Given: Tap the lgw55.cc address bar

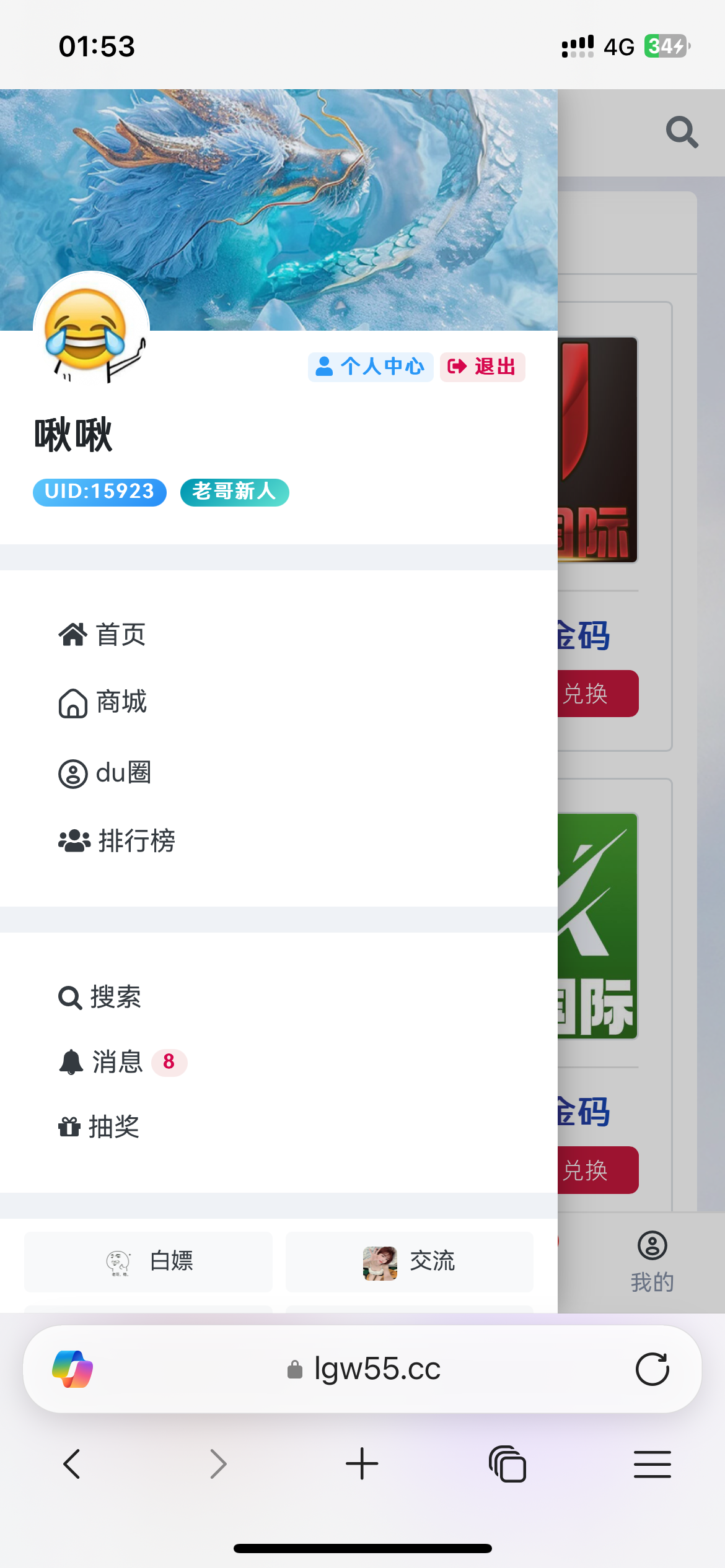Looking at the screenshot, I should coord(362,1369).
